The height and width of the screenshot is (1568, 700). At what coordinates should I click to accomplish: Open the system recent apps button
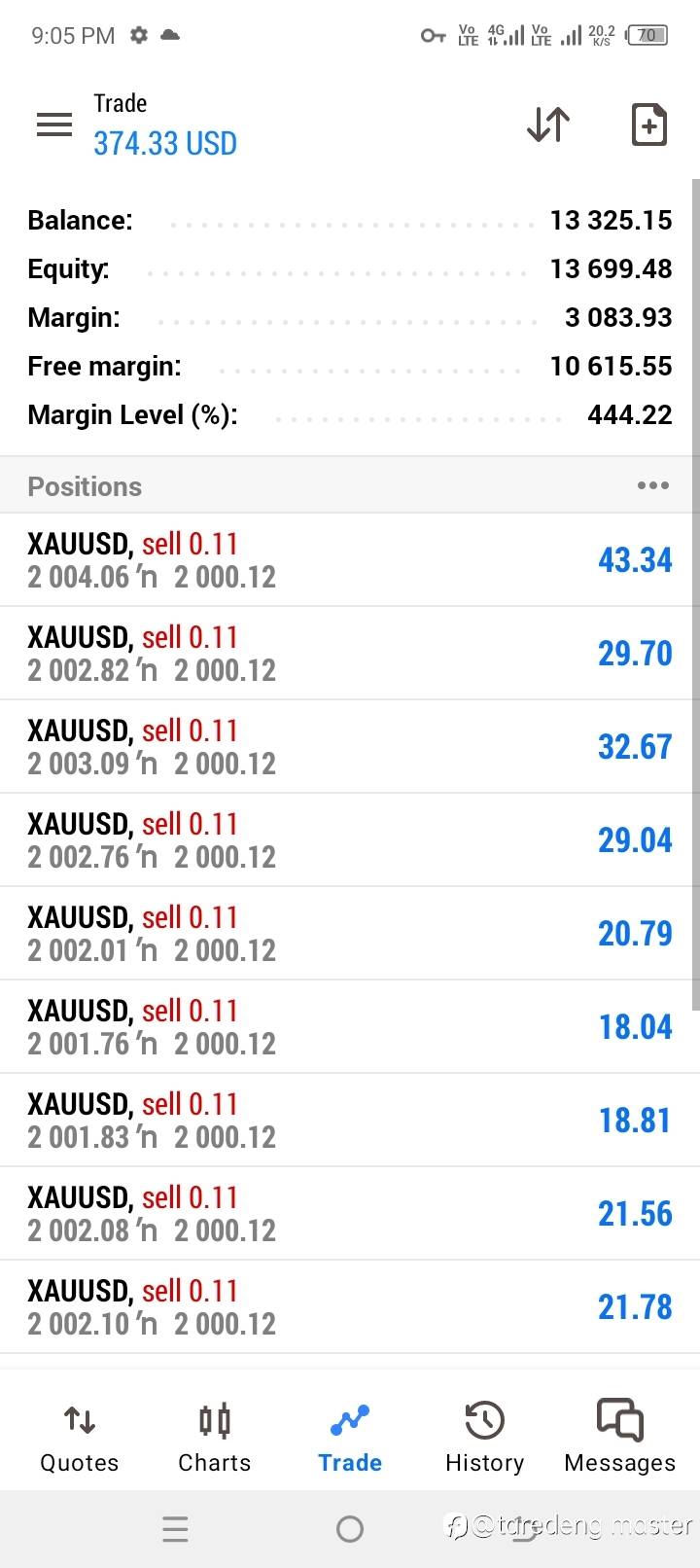(175, 1529)
